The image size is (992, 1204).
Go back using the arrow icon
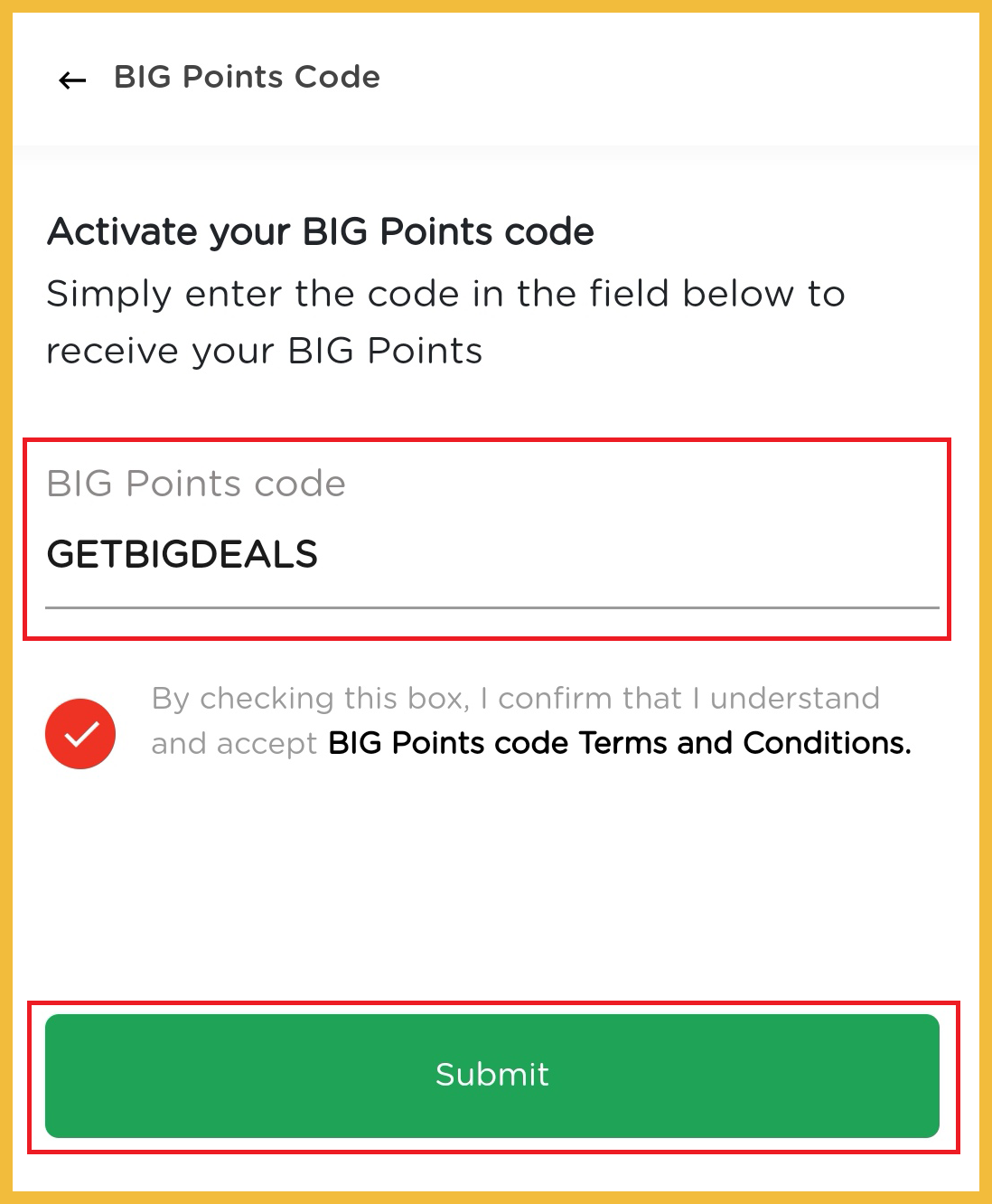[72, 80]
